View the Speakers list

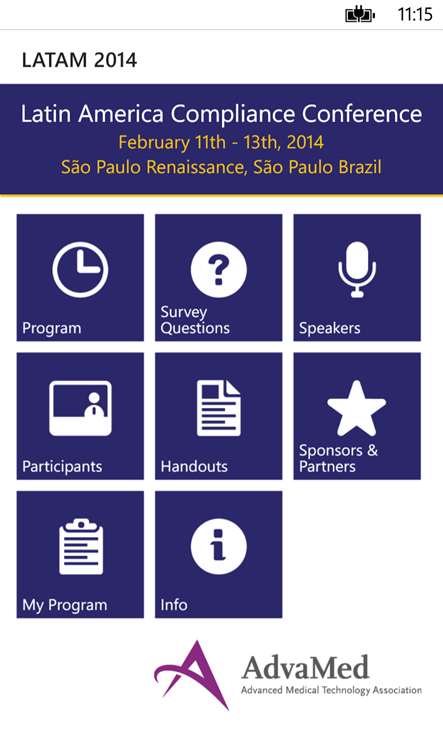pos(357,278)
